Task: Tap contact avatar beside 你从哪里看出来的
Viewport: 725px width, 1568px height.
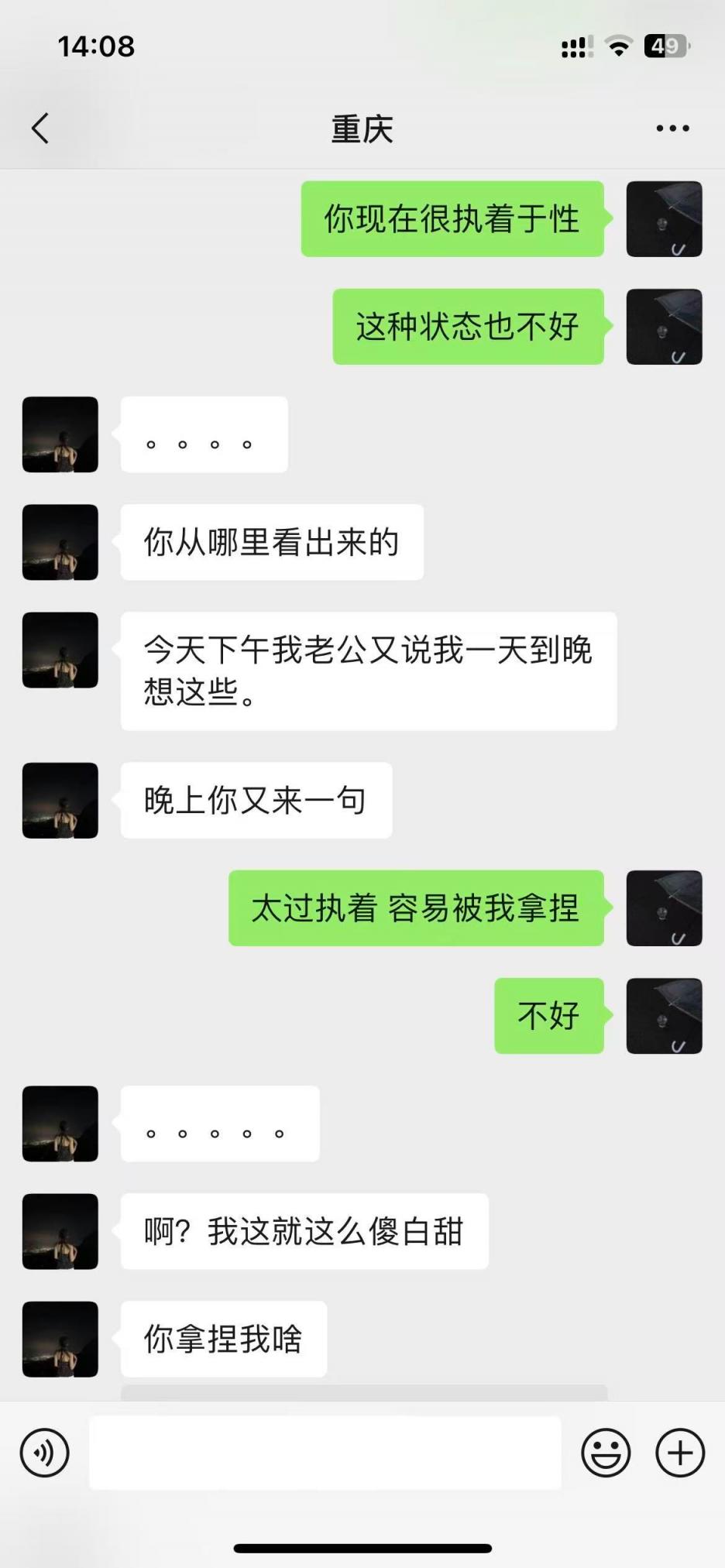Action: (60, 542)
